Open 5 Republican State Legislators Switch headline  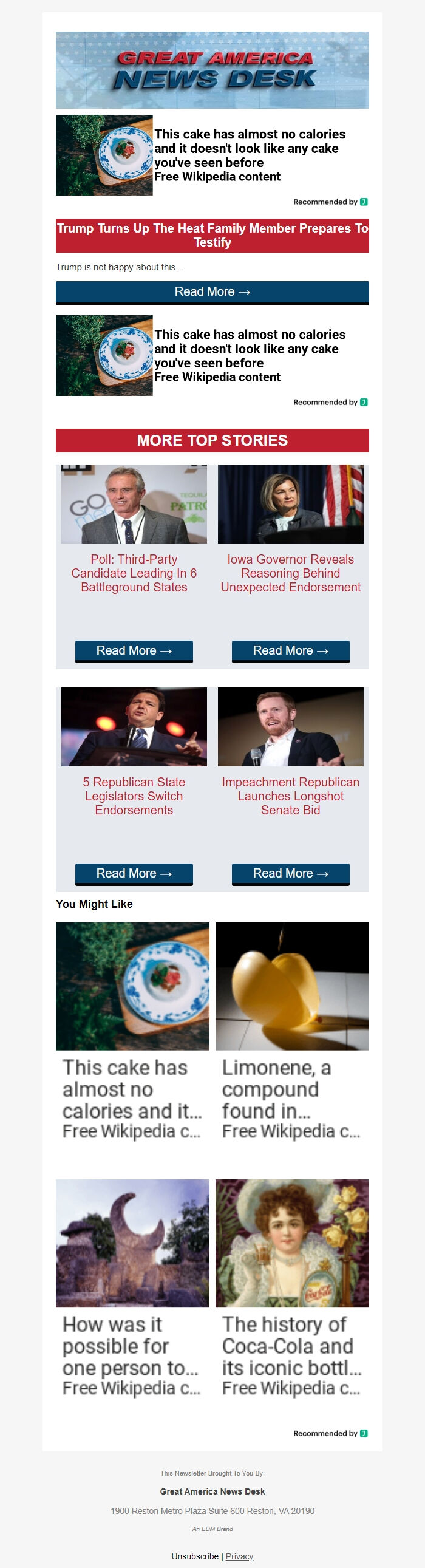134,796
